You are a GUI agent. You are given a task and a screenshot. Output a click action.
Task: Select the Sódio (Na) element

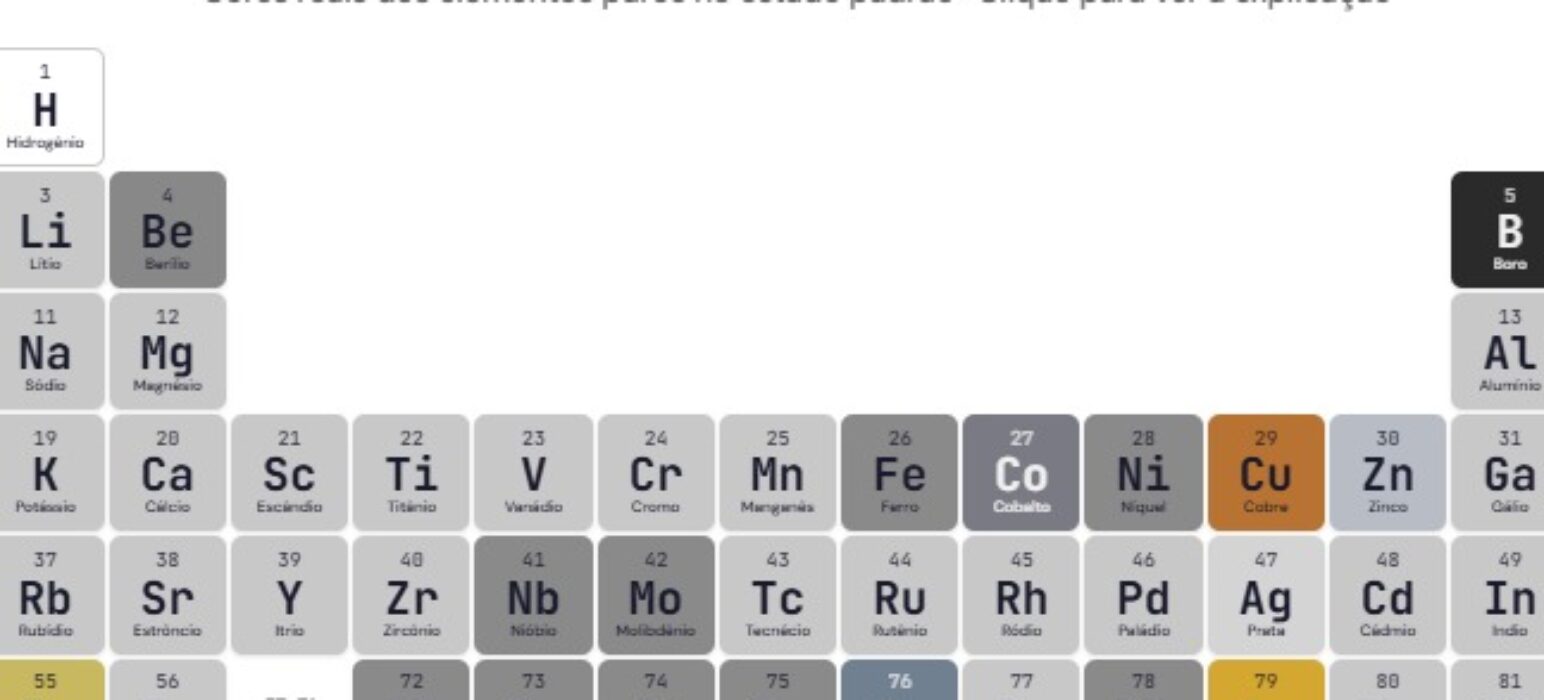click(x=46, y=351)
